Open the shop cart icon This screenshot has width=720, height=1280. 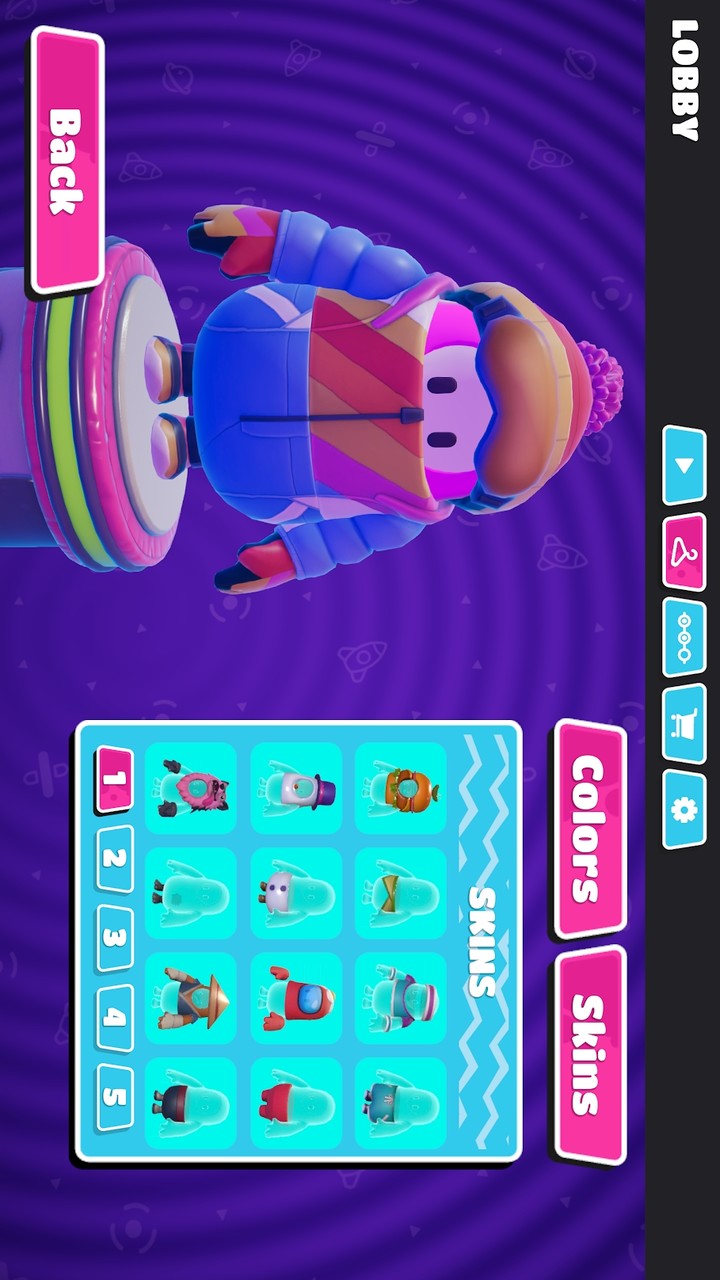[685, 723]
